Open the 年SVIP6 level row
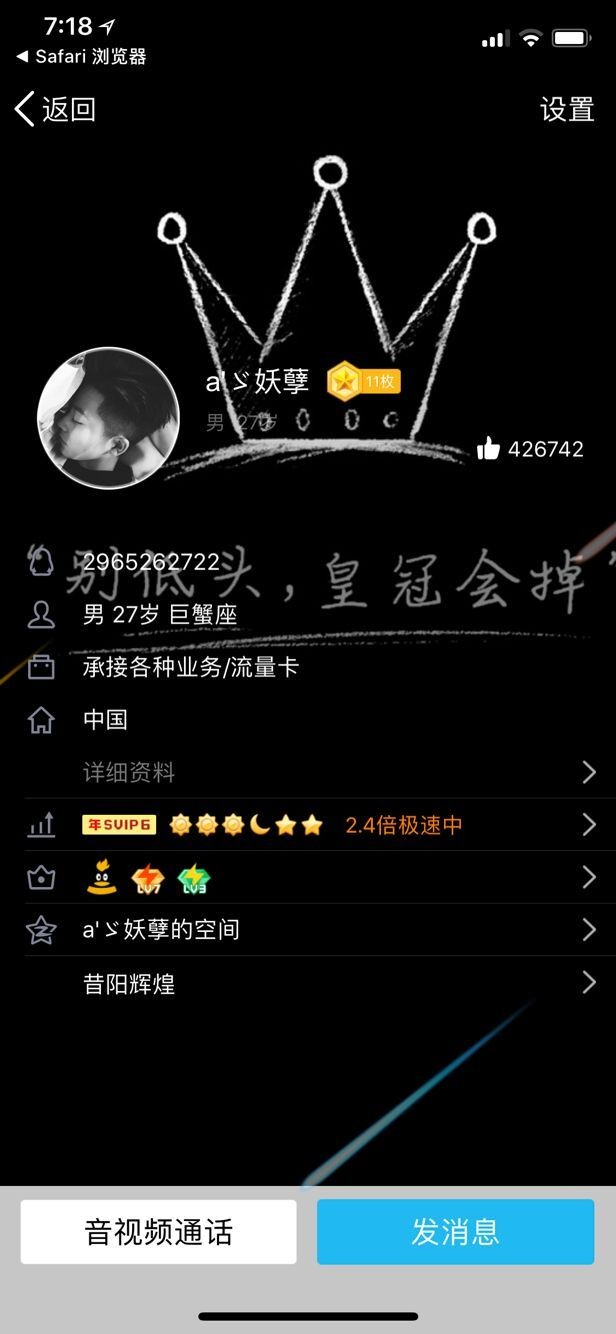 coord(308,825)
